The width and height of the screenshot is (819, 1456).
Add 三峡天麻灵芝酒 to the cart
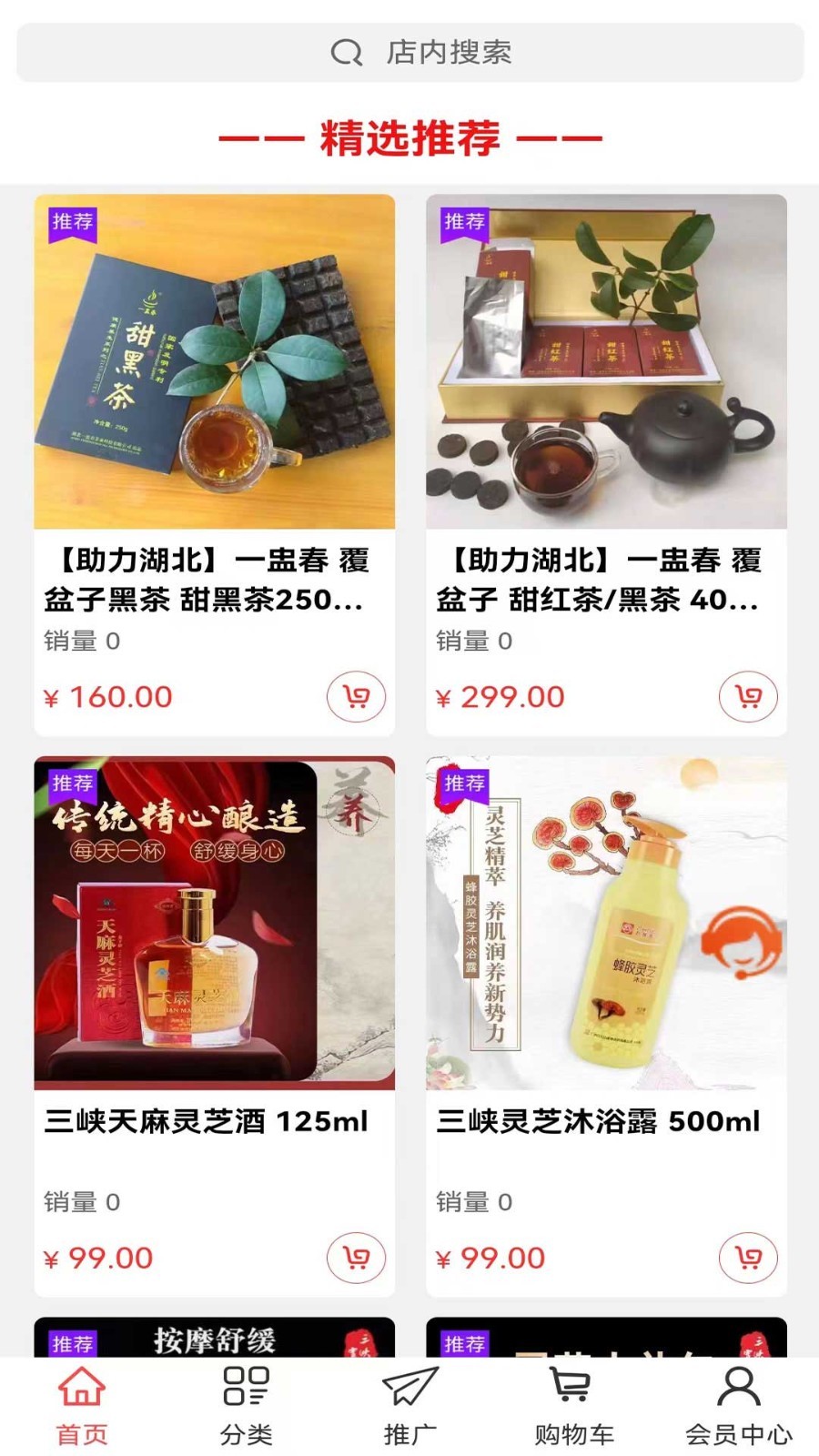pos(356,1258)
